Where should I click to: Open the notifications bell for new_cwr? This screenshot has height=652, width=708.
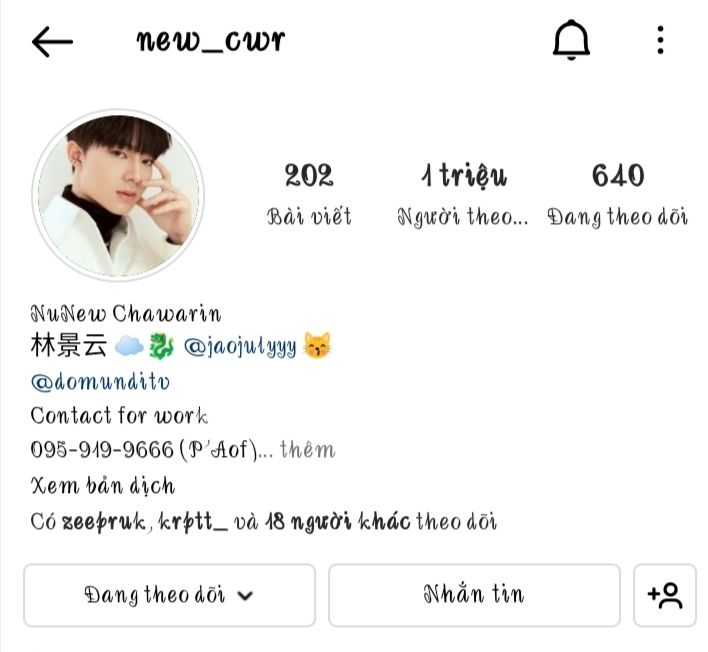tap(571, 41)
